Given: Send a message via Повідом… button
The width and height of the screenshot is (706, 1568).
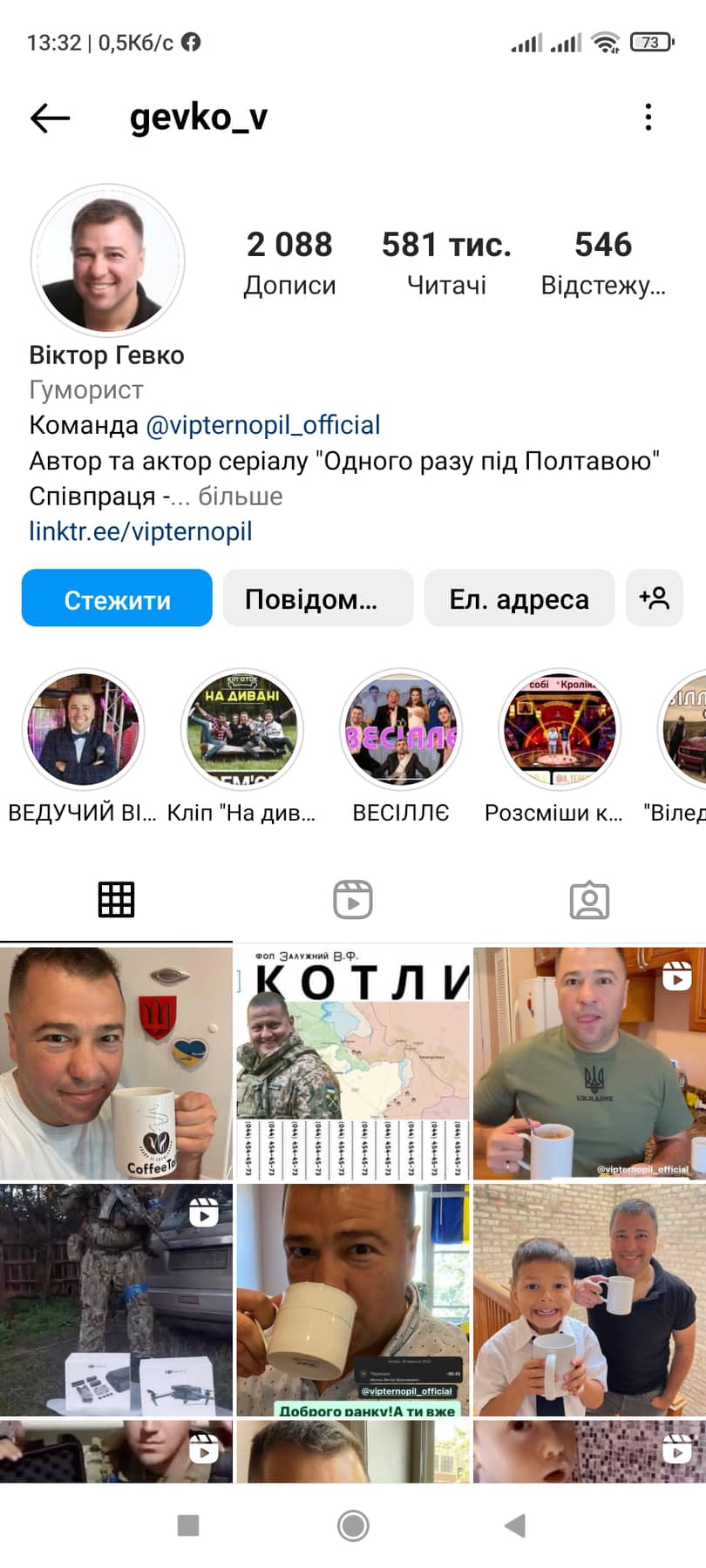Looking at the screenshot, I should pyautogui.click(x=318, y=598).
